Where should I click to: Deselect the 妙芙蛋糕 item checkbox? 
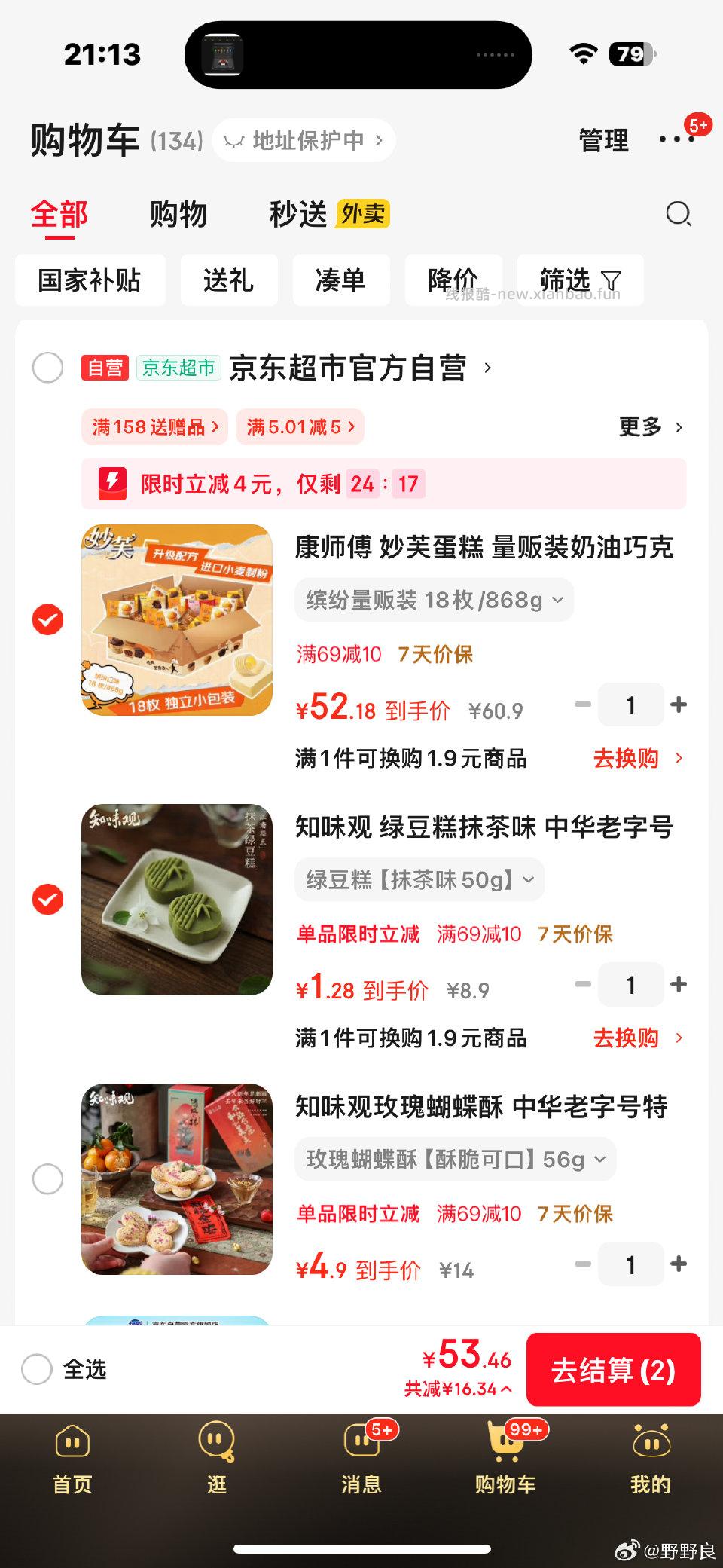[48, 620]
